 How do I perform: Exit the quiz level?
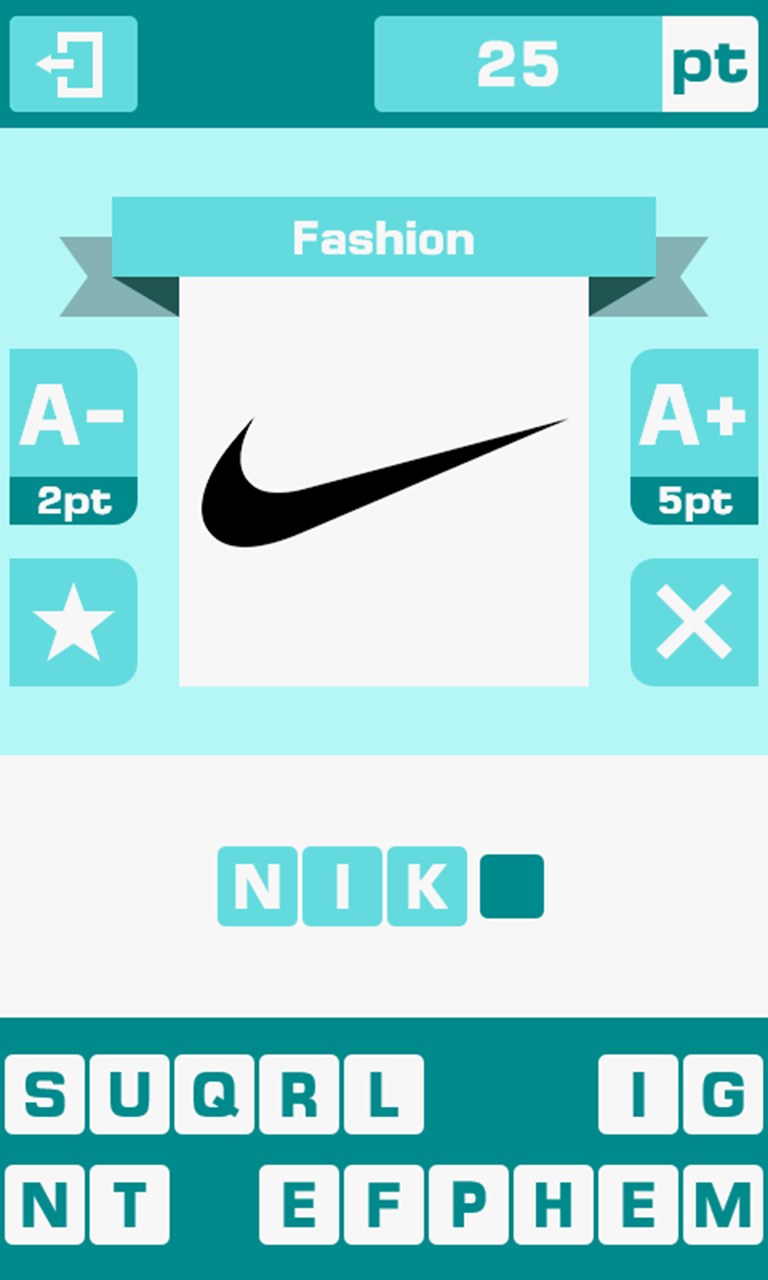click(x=73, y=64)
